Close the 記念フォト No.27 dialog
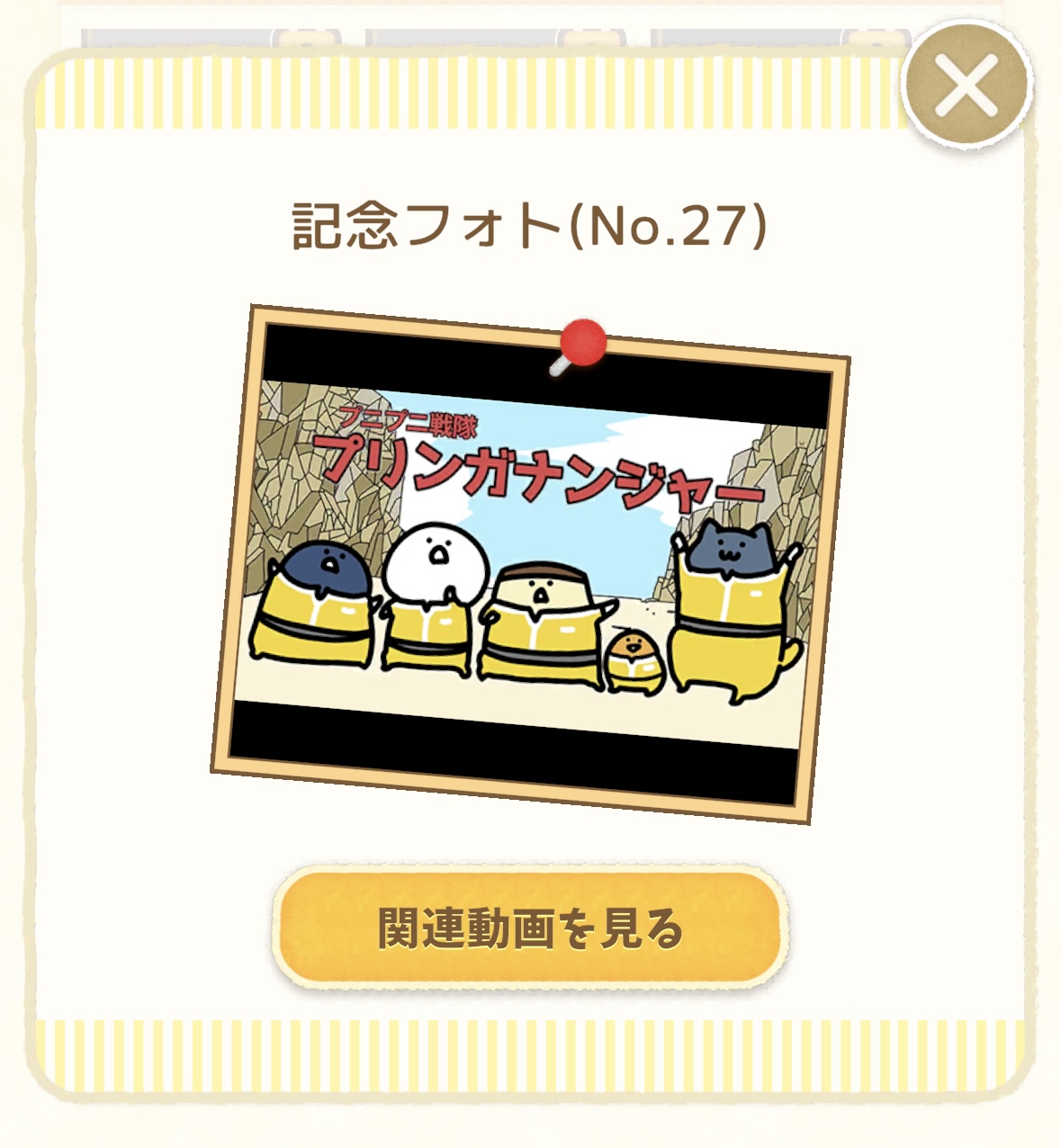The image size is (1061, 1148). [967, 85]
